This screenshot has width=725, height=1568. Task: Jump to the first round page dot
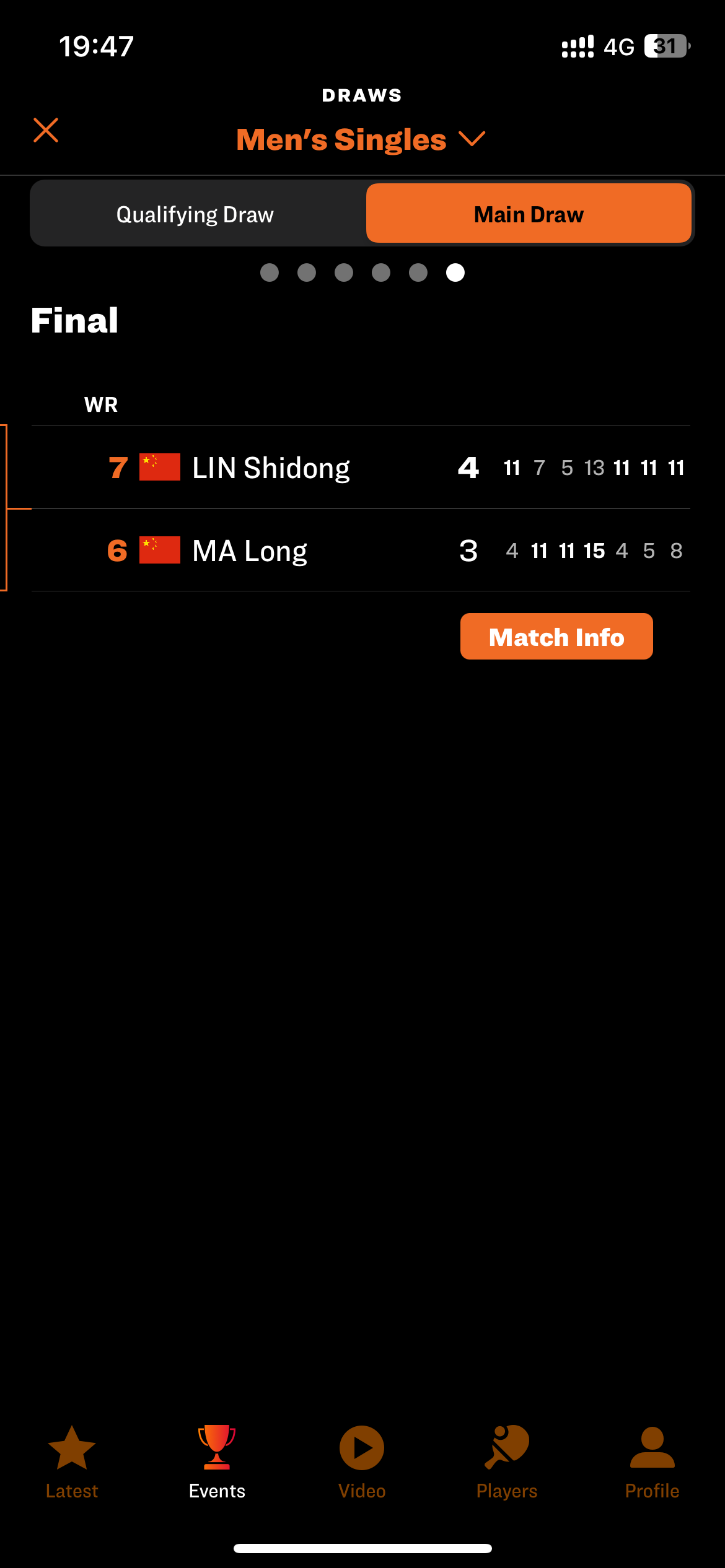tap(270, 272)
